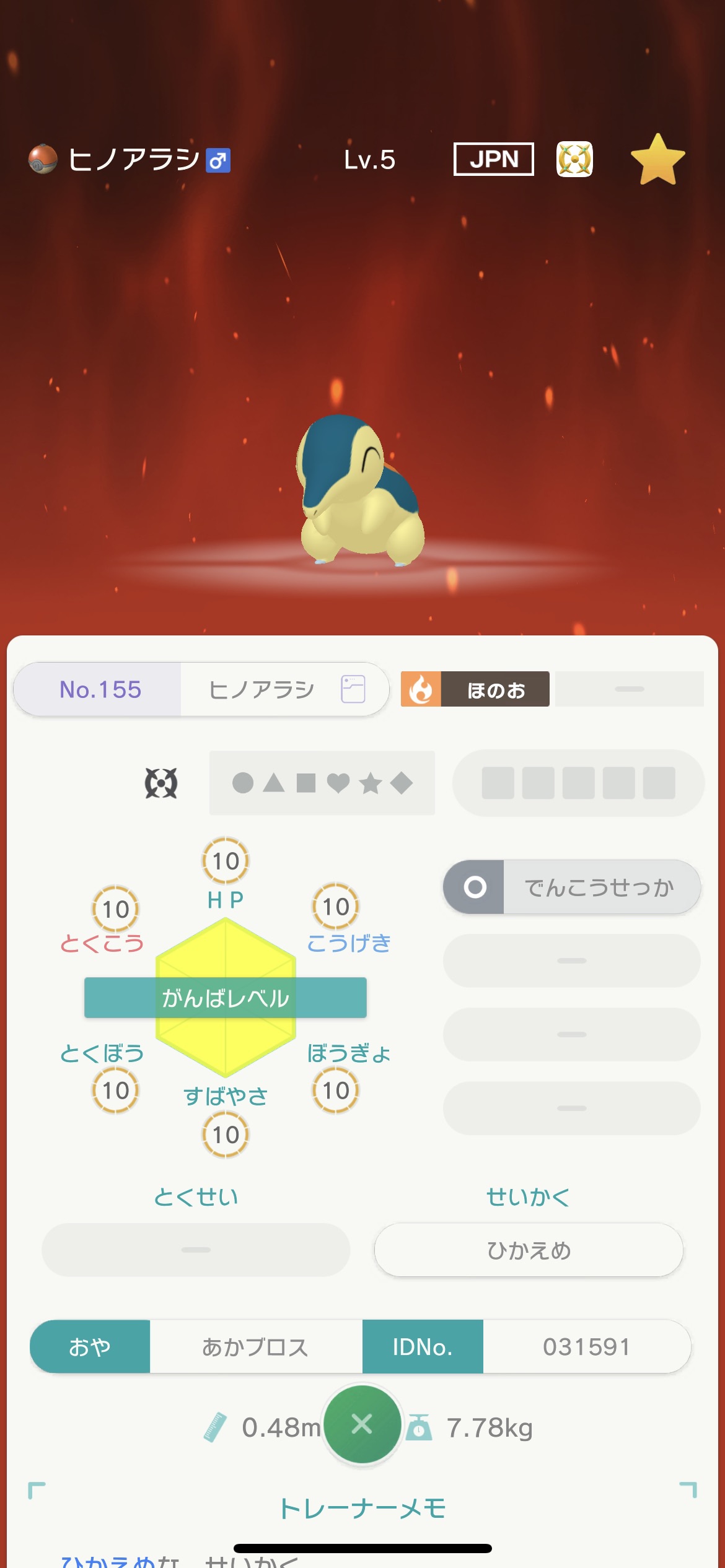Tap the がんばレベル stats banner

point(226,998)
